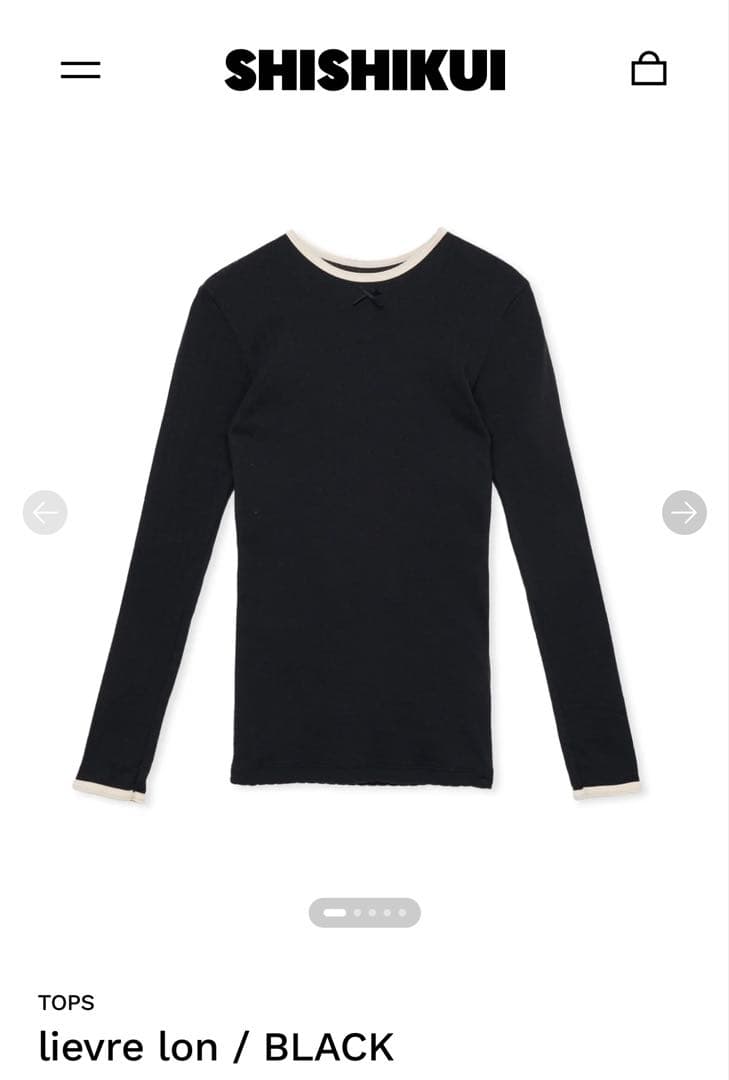Open the shopping bag
The image size is (729, 1080).
click(649, 69)
